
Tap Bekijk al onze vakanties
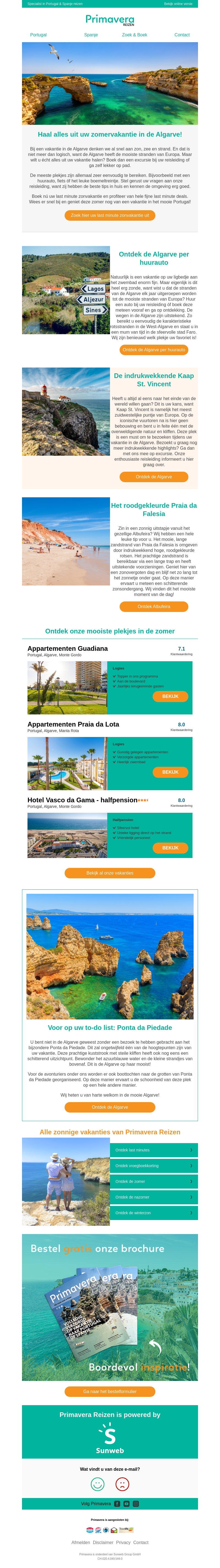pyautogui.click(x=109, y=873)
